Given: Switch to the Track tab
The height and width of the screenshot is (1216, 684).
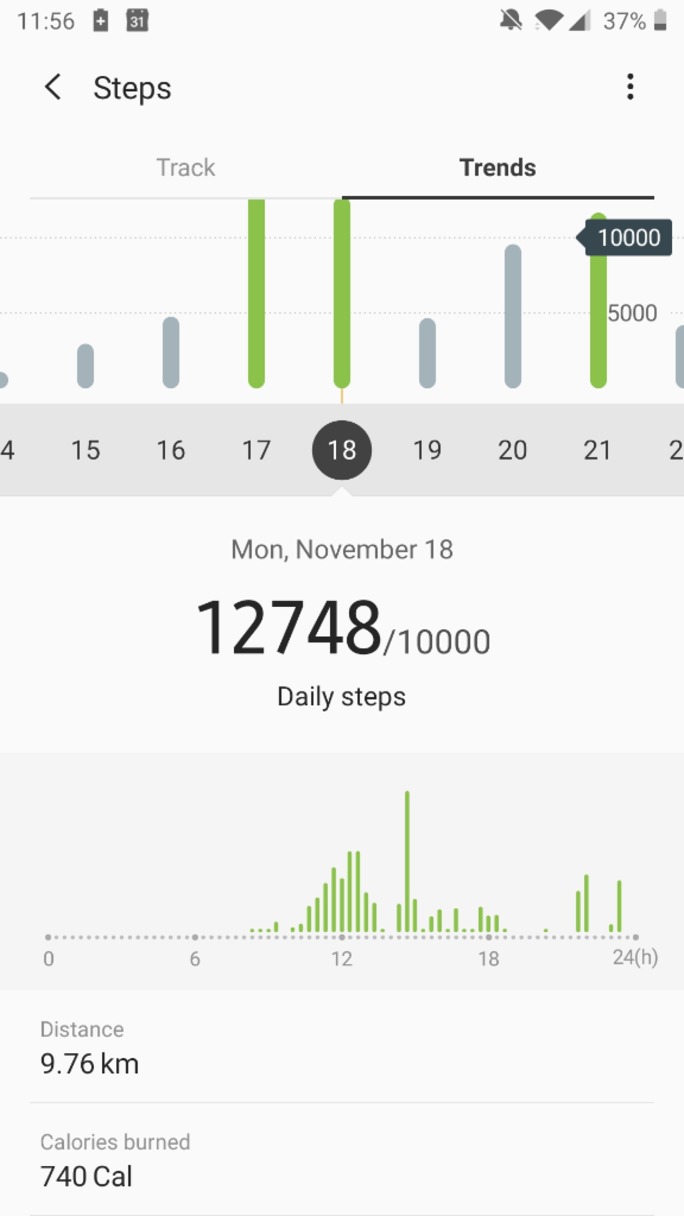Looking at the screenshot, I should [186, 168].
